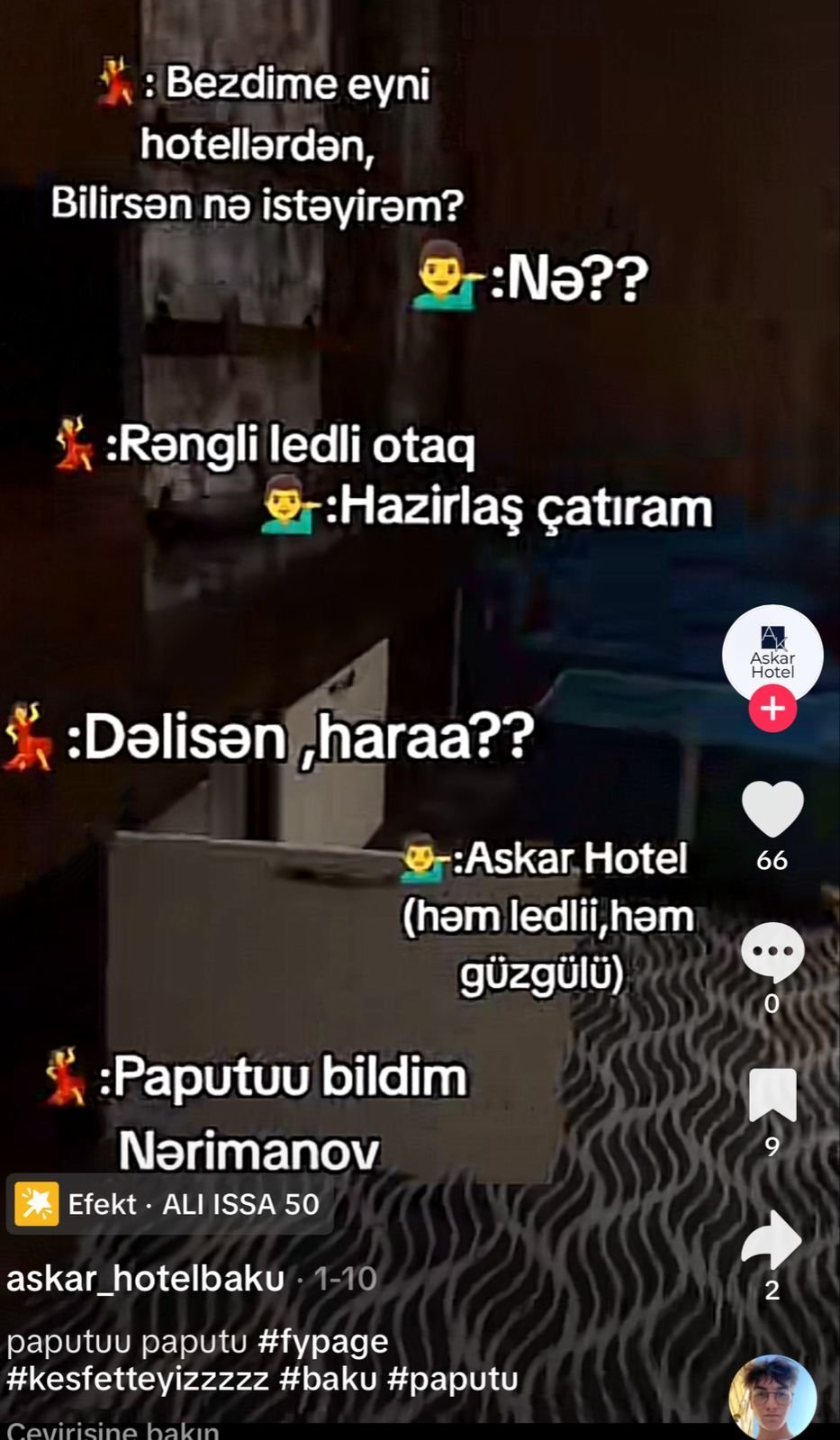Share this video

click(x=772, y=1240)
